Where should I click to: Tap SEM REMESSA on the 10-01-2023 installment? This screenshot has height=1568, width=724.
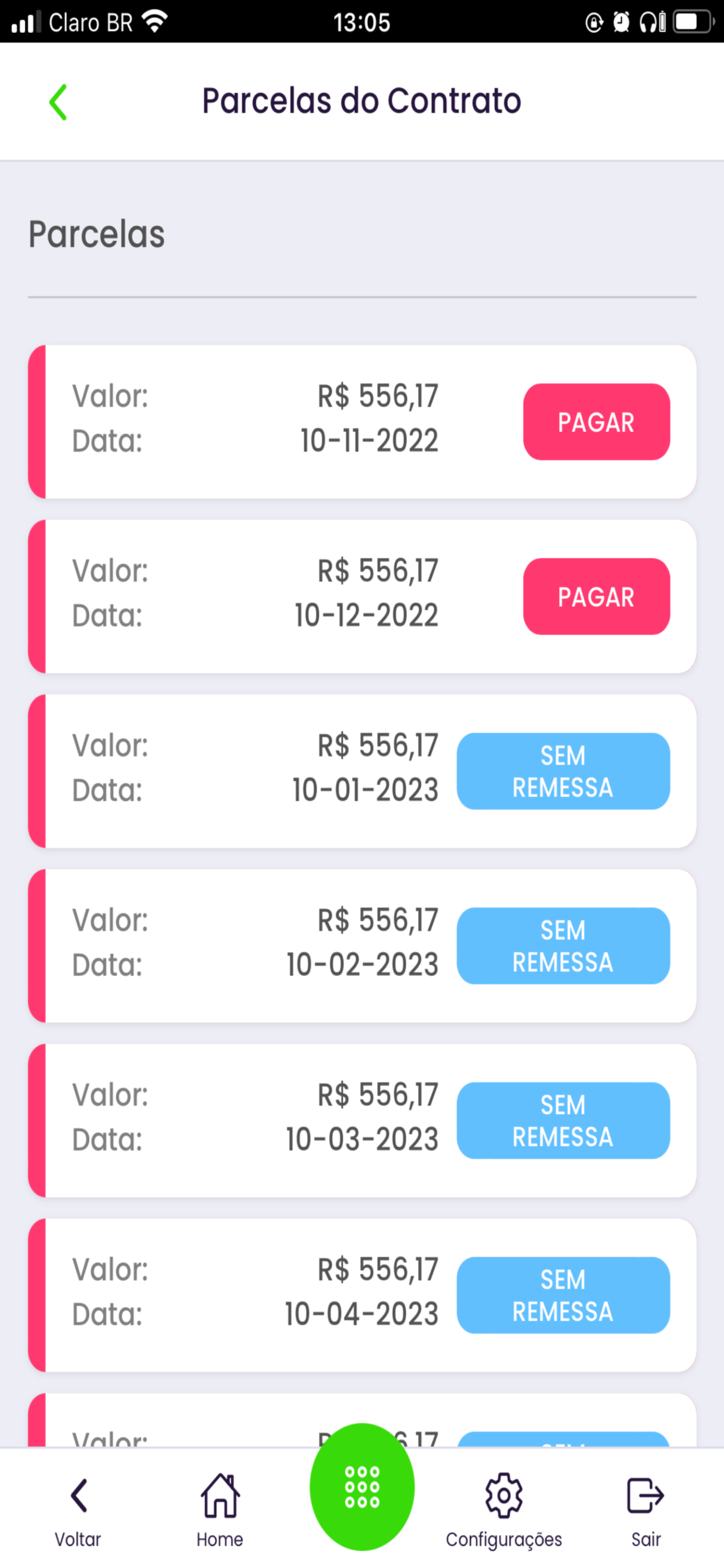point(563,771)
